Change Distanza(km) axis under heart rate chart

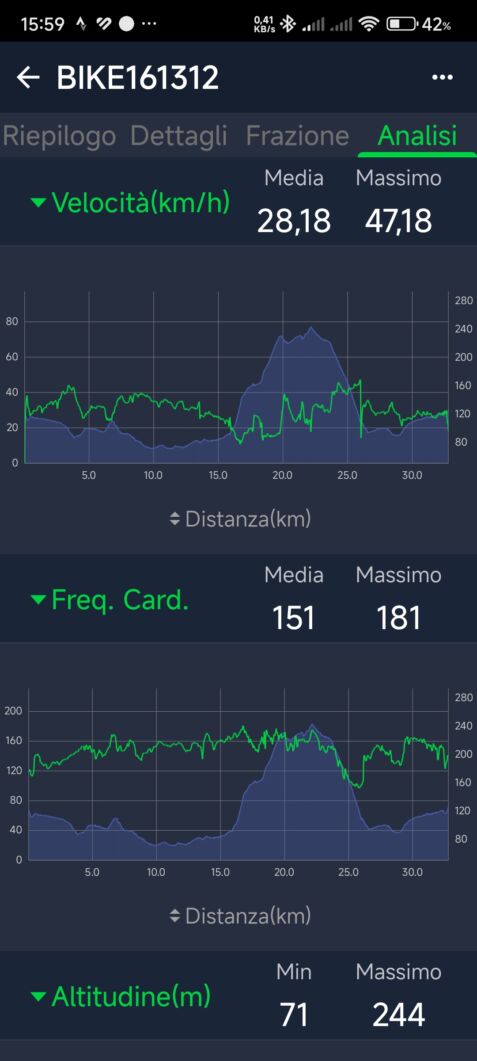(240, 916)
